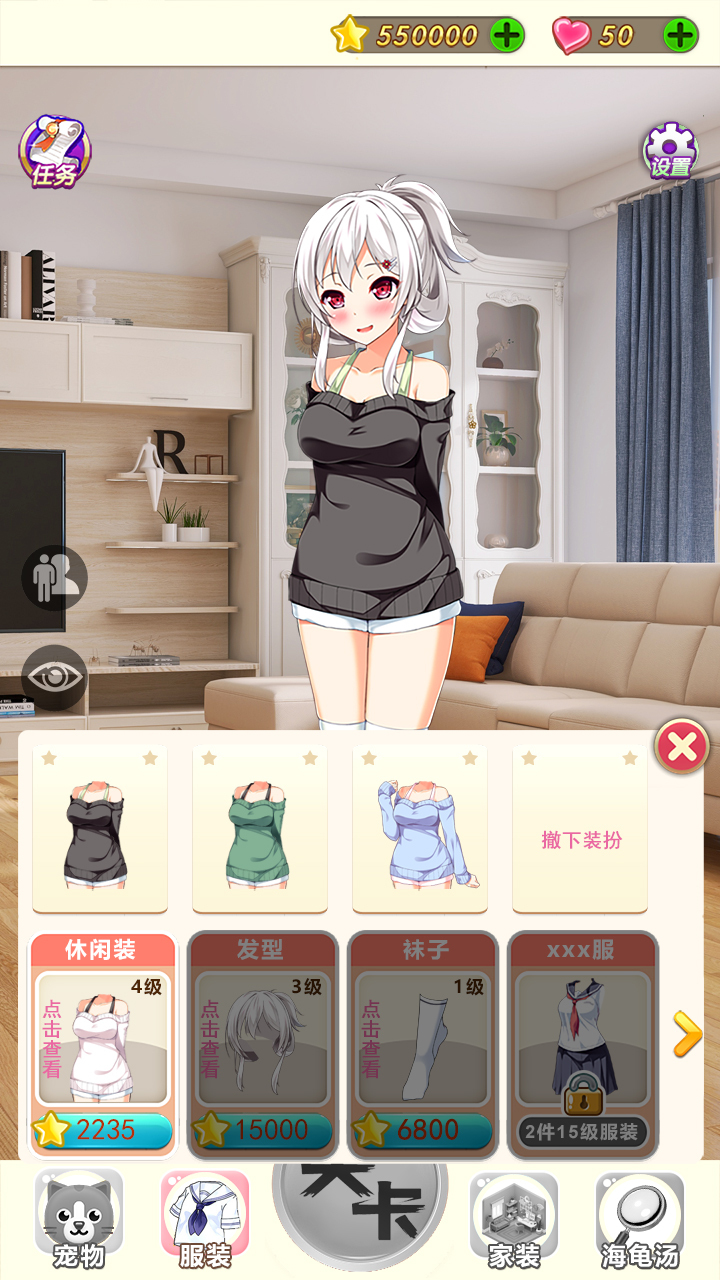Add more stars with the plus button
This screenshot has height=1280, width=720.
click(x=507, y=36)
